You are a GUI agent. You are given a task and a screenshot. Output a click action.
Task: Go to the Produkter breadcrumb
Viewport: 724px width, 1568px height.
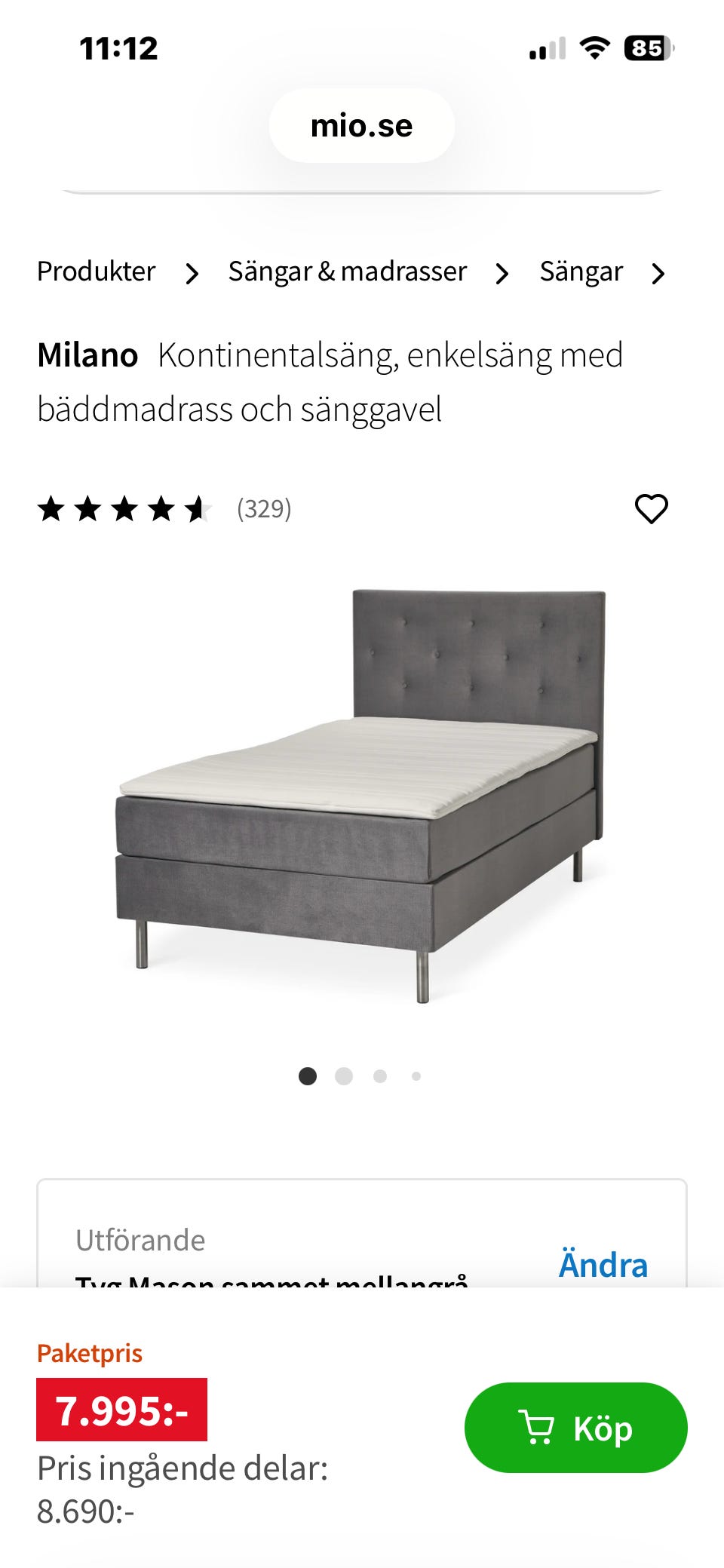coord(97,272)
